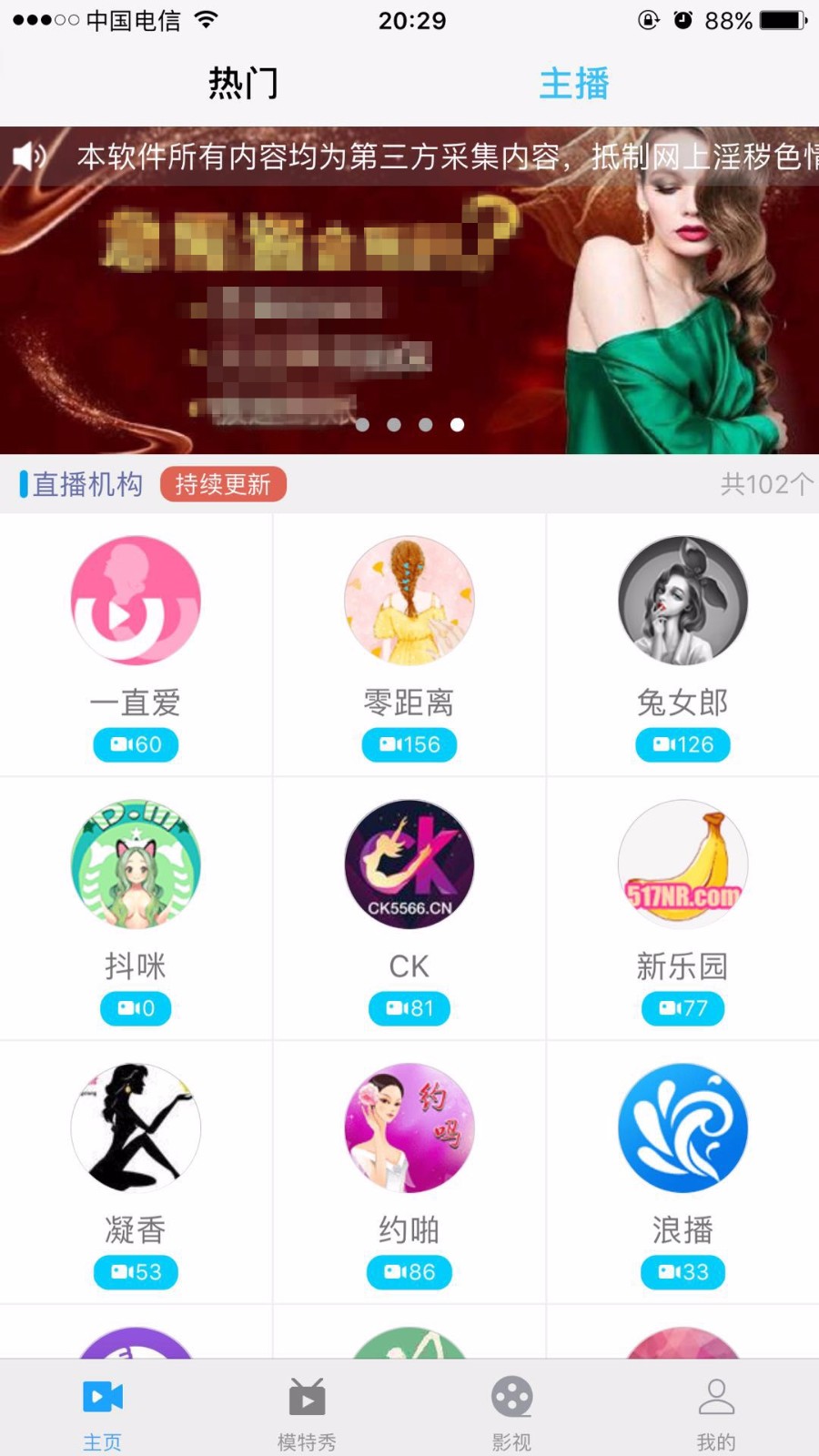The height and width of the screenshot is (1456, 819).
Task: View the 凝香 agency
Action: pos(136,1173)
